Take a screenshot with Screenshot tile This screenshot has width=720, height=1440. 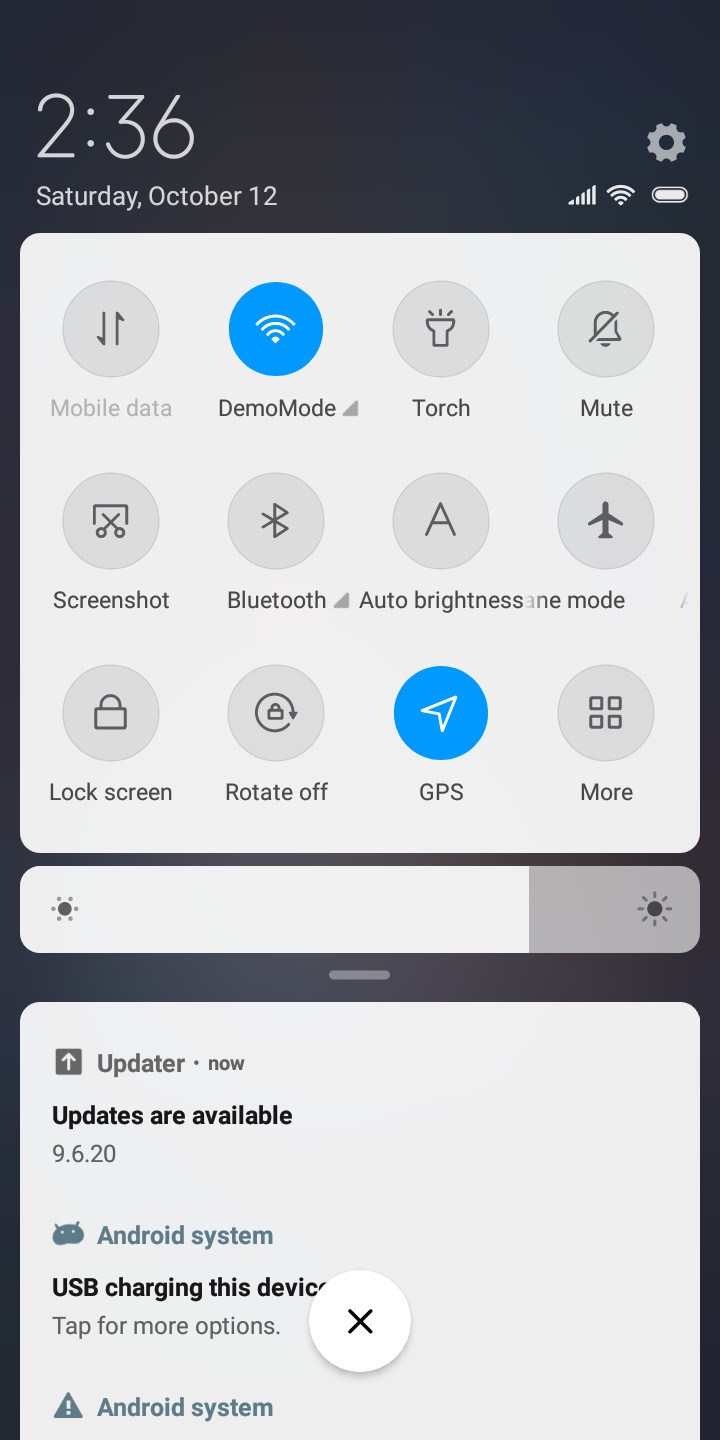(x=111, y=521)
